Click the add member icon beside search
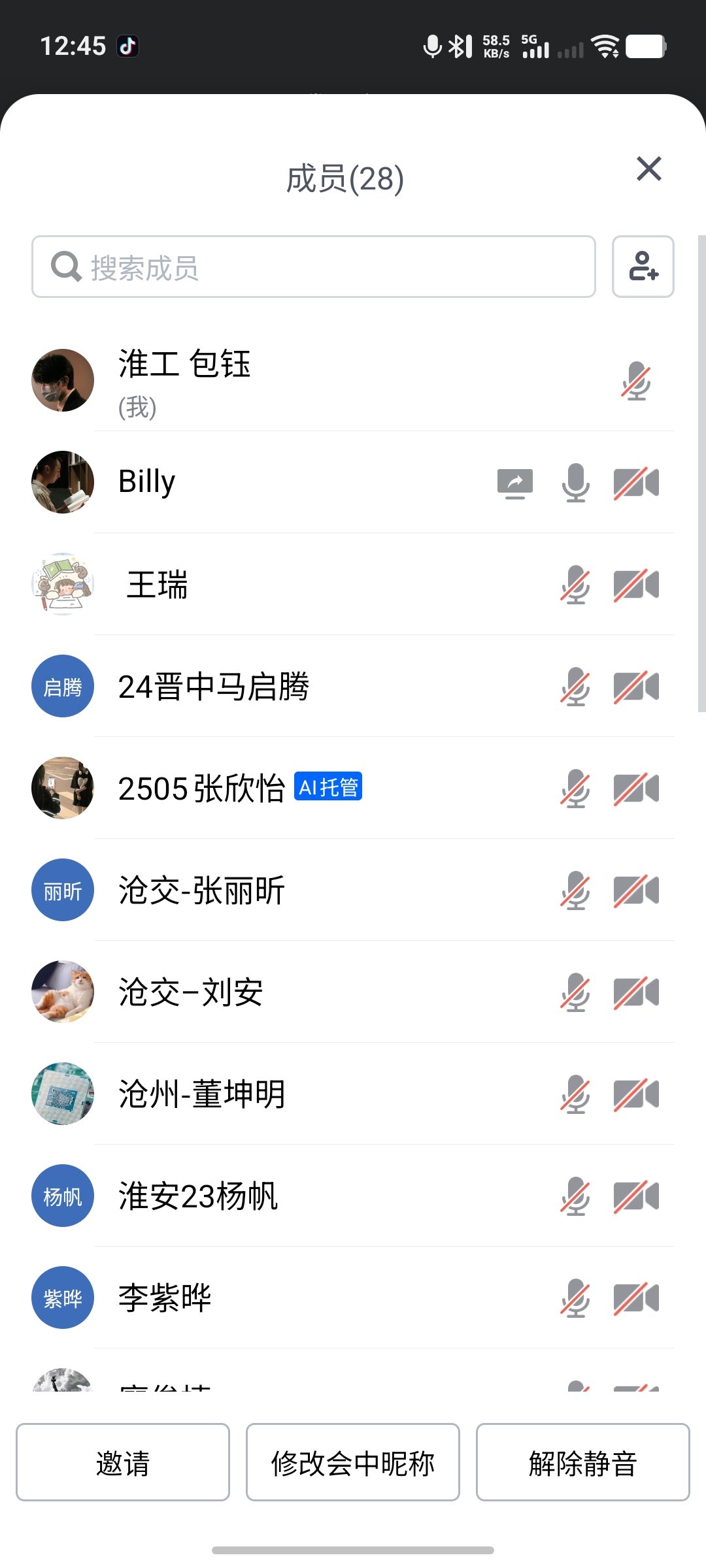The image size is (706, 1568). coord(643,267)
